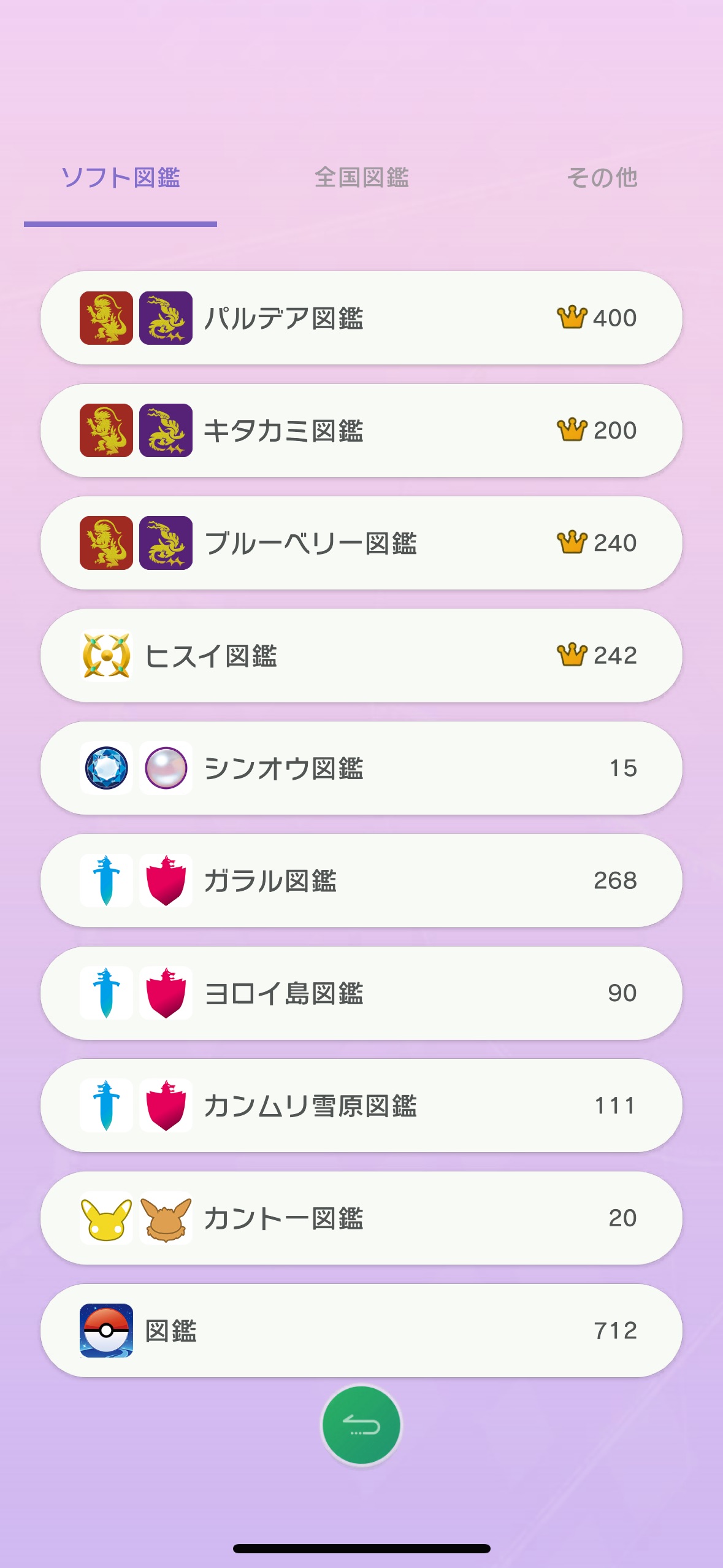This screenshot has height=1568, width=723.
Task: Open カンムリ雪原図鑑
Action: (361, 1105)
